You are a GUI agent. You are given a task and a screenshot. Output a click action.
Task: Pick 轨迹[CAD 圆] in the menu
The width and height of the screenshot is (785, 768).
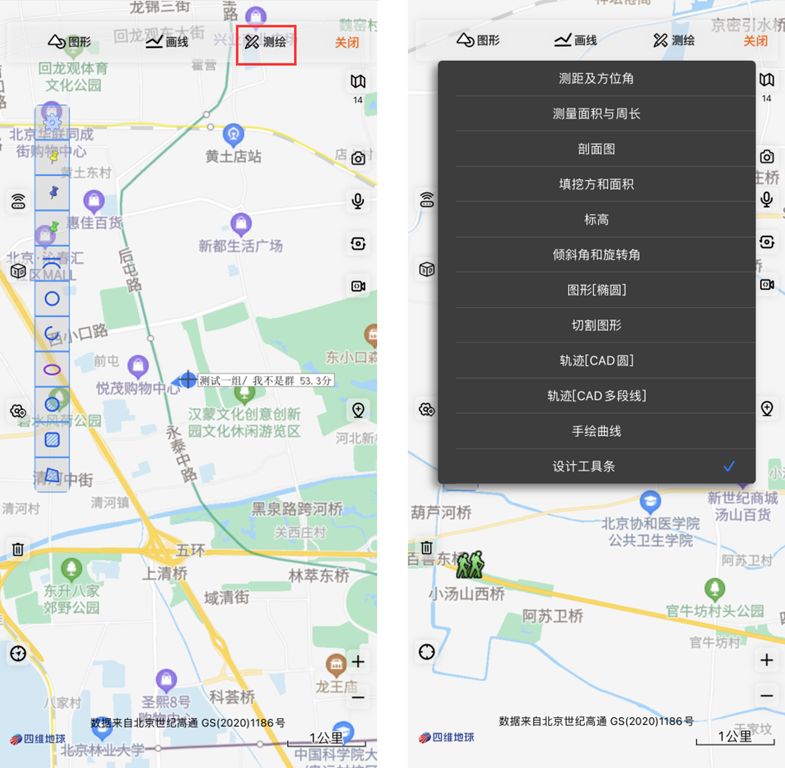pyautogui.click(x=596, y=360)
